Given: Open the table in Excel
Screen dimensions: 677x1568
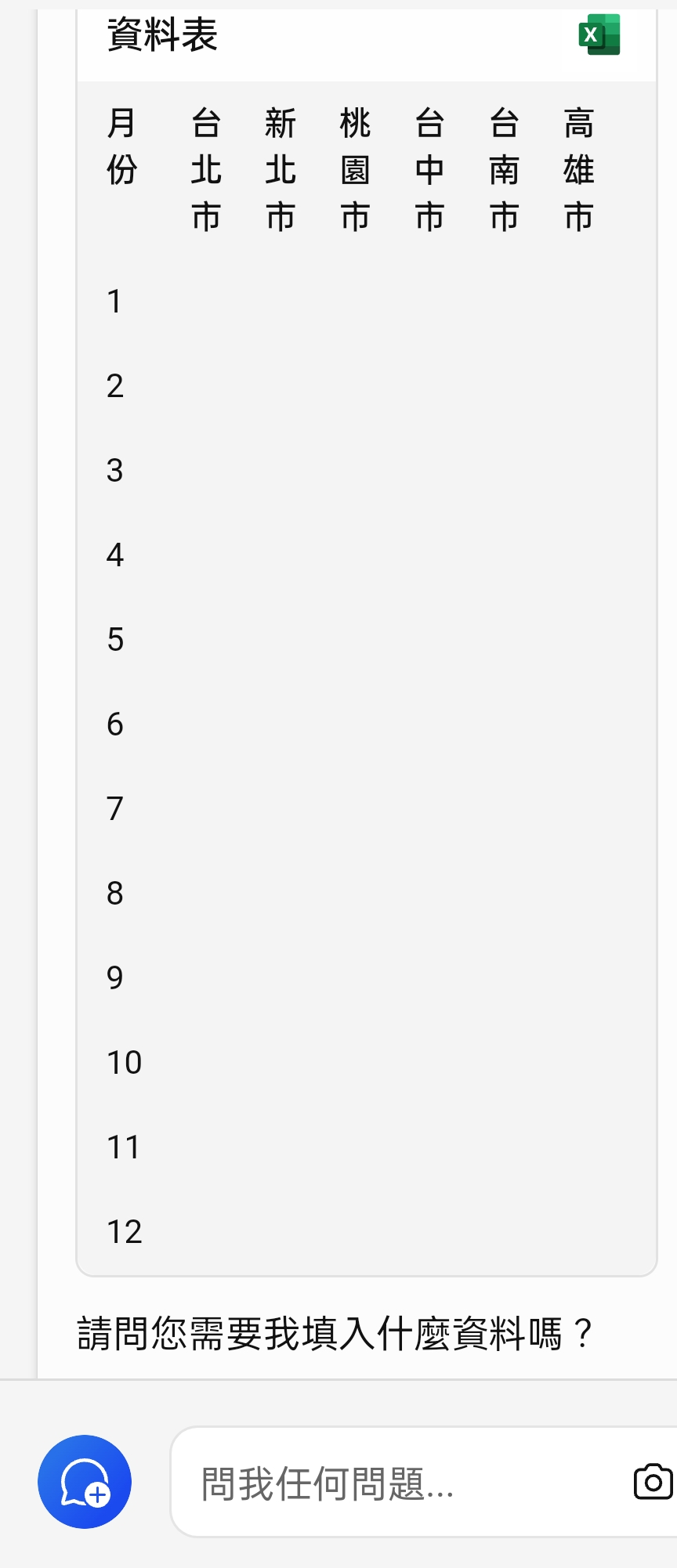Looking at the screenshot, I should click(599, 35).
